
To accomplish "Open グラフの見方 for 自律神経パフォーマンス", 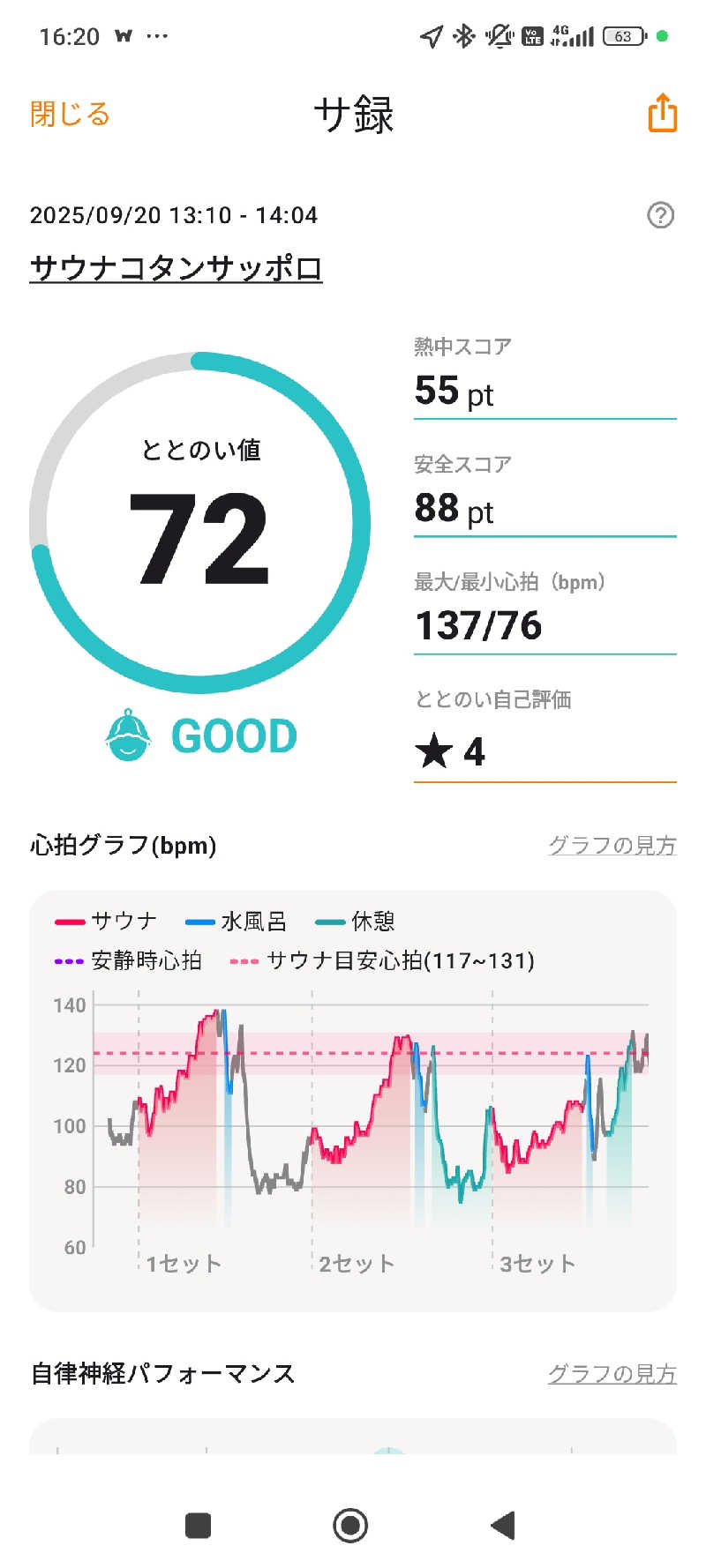I will click(612, 1373).
